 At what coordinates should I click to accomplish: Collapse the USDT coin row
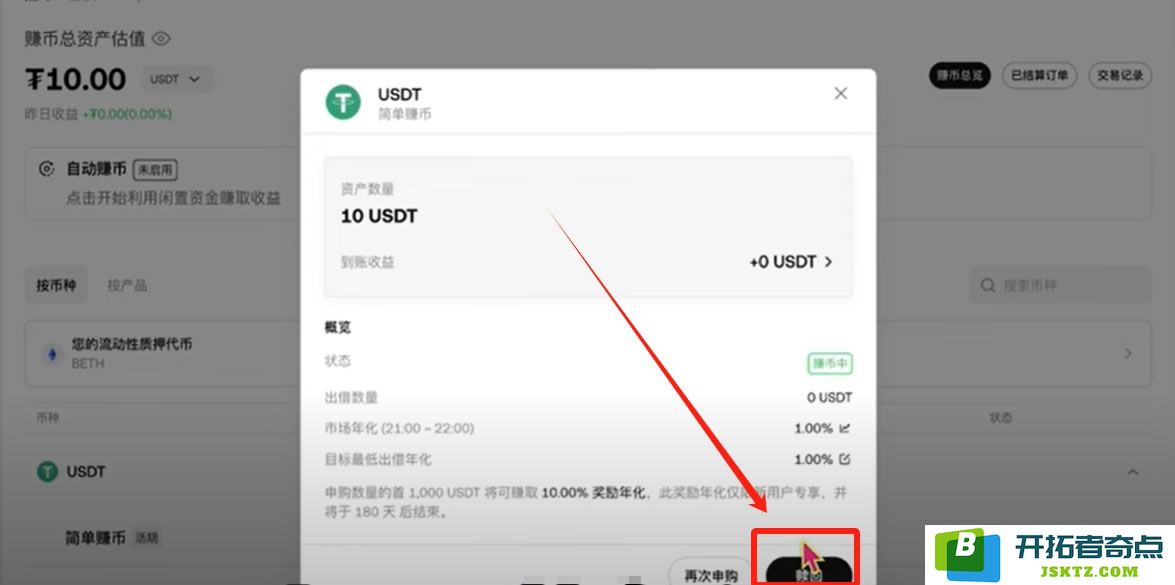pos(1133,471)
